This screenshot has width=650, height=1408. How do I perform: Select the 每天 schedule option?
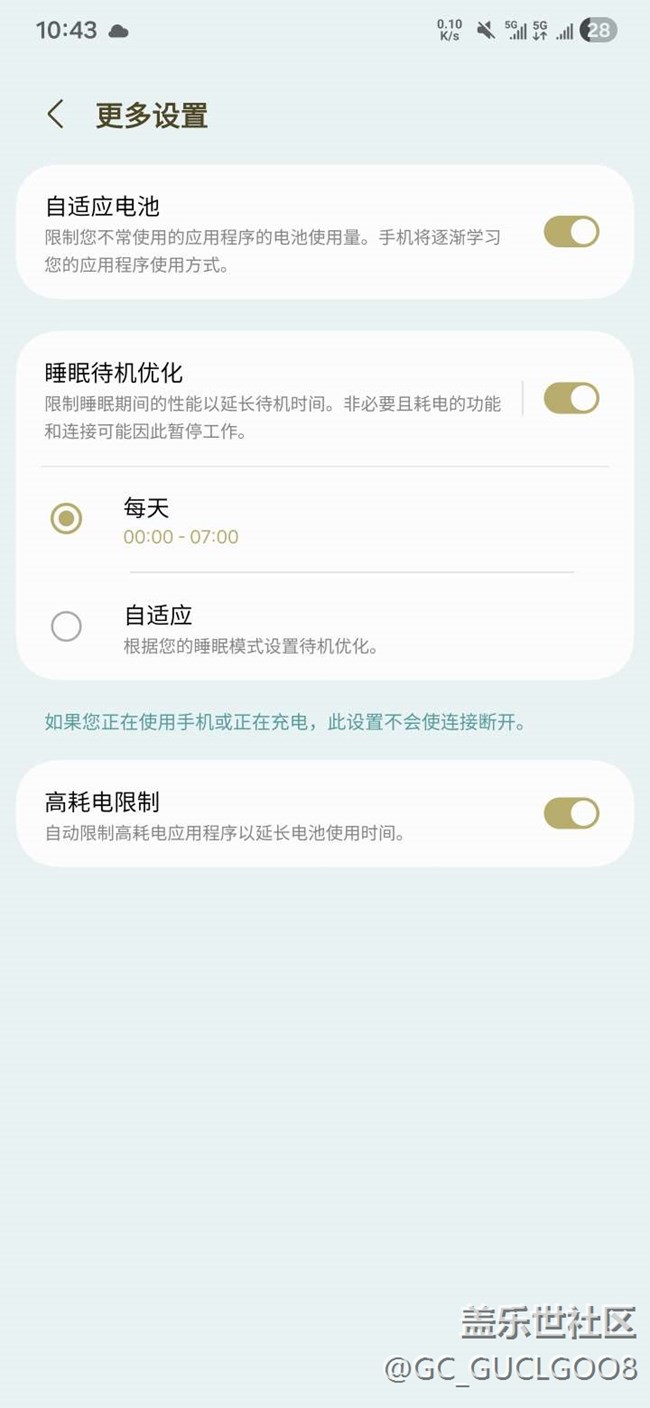[x=67, y=518]
